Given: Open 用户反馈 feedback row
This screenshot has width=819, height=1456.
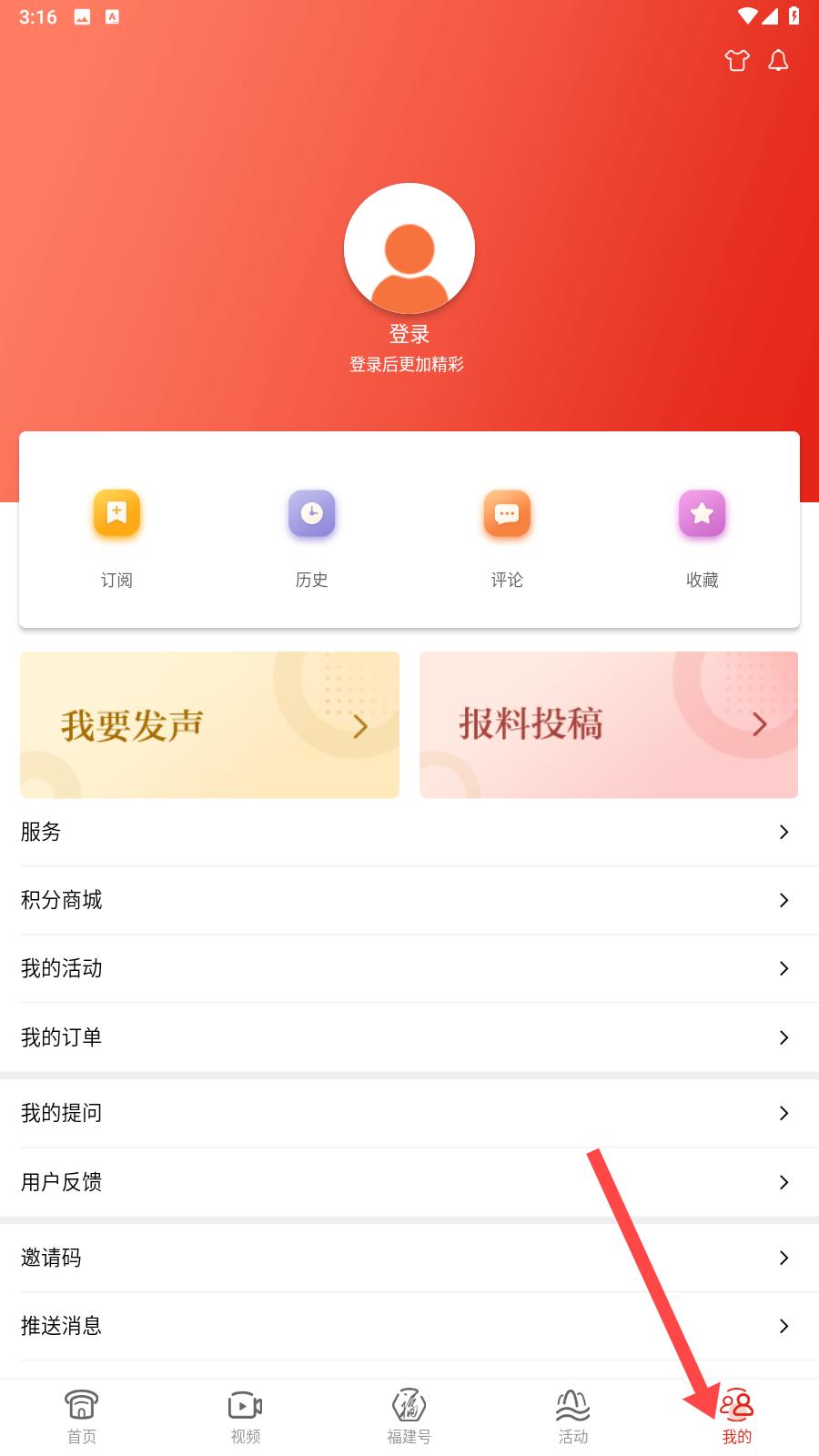Looking at the screenshot, I should [x=409, y=1182].
